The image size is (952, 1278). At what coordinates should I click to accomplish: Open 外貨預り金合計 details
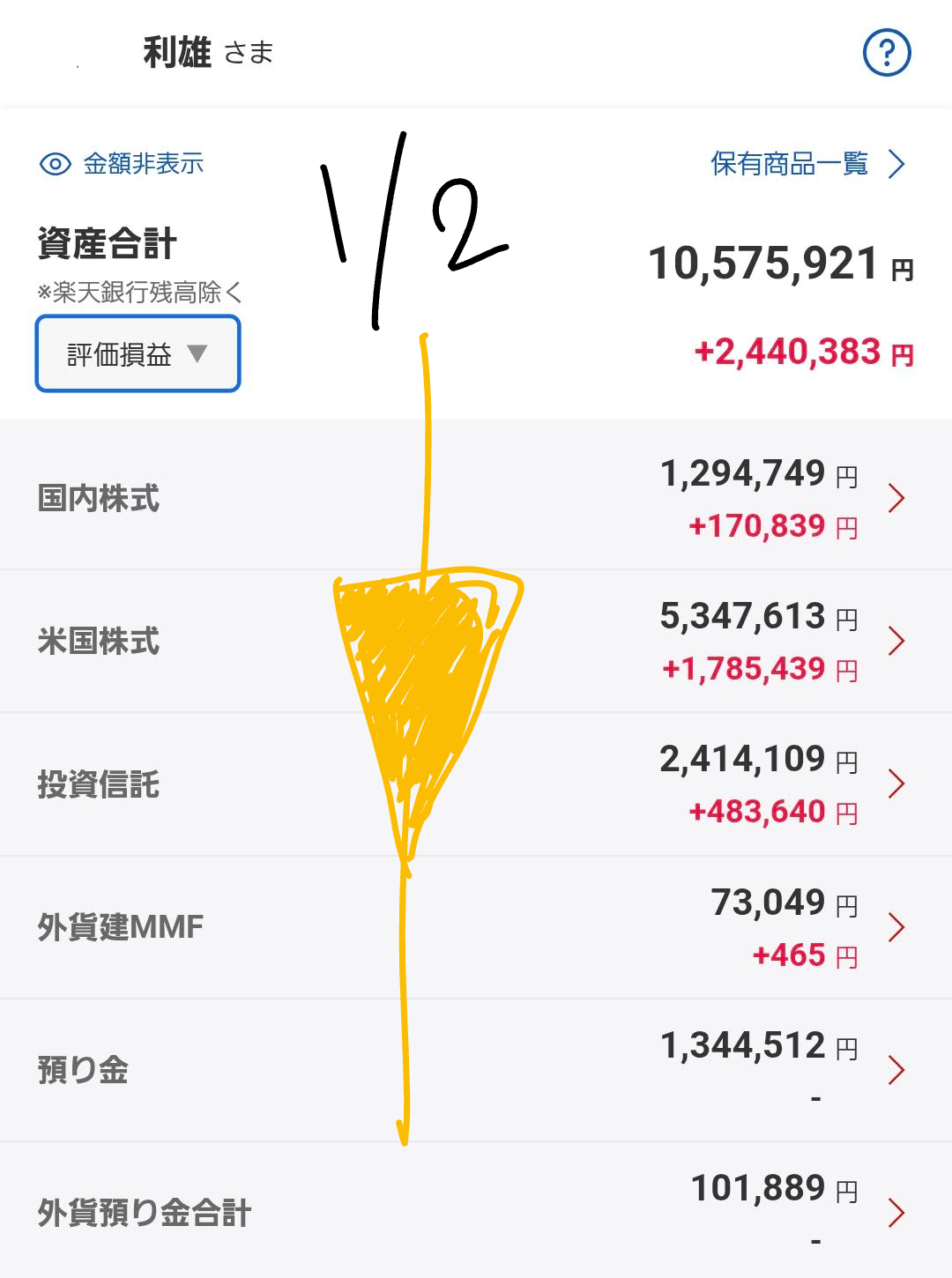tap(476, 1212)
